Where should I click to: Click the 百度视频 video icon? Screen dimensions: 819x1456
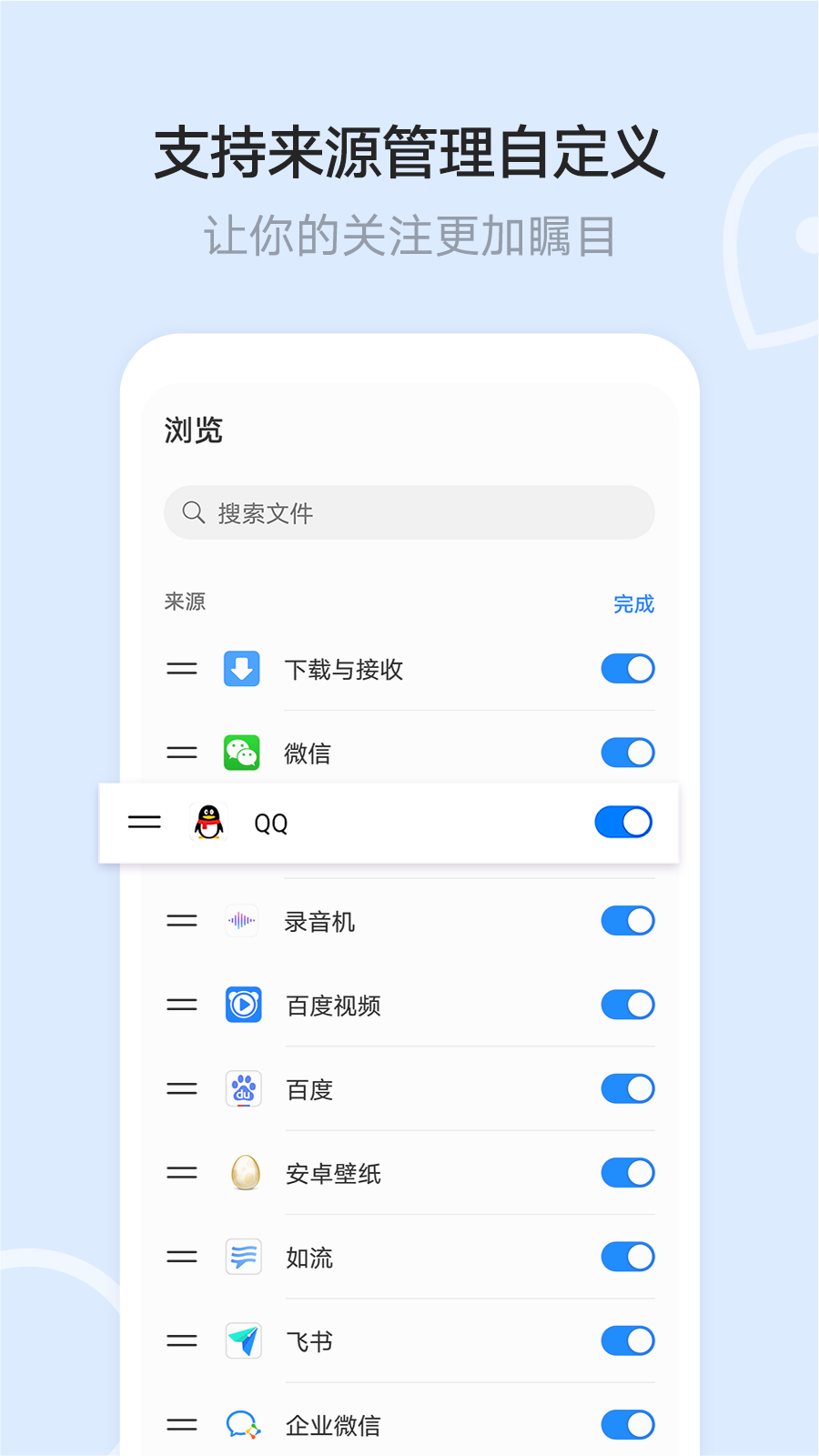(x=242, y=1005)
